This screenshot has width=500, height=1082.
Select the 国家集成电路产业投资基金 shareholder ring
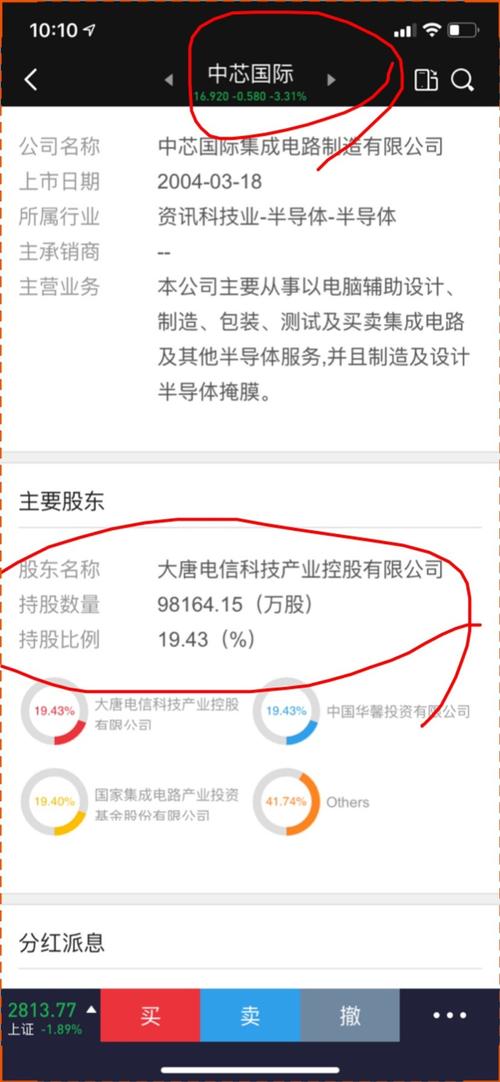(x=54, y=802)
